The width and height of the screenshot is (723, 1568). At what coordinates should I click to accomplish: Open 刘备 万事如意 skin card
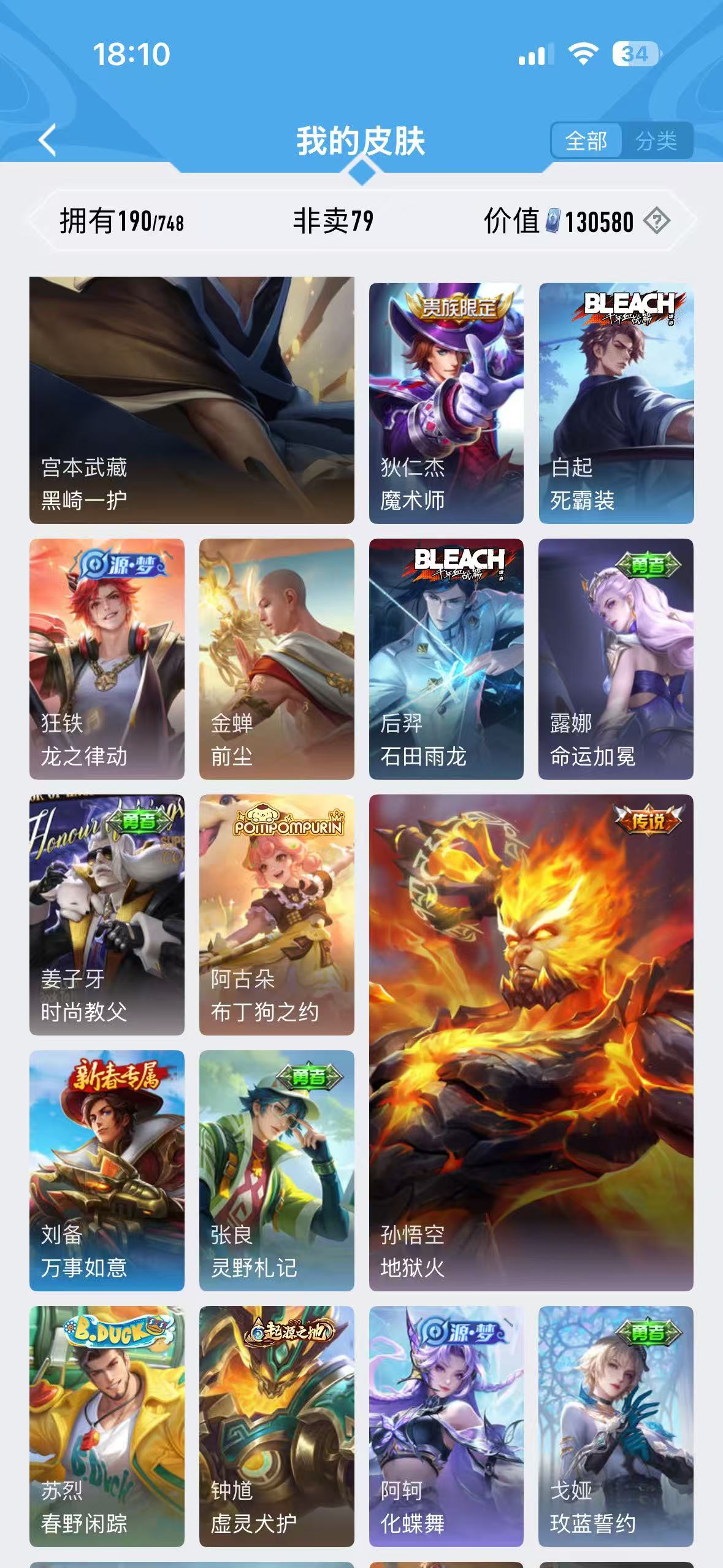[x=107, y=1170]
